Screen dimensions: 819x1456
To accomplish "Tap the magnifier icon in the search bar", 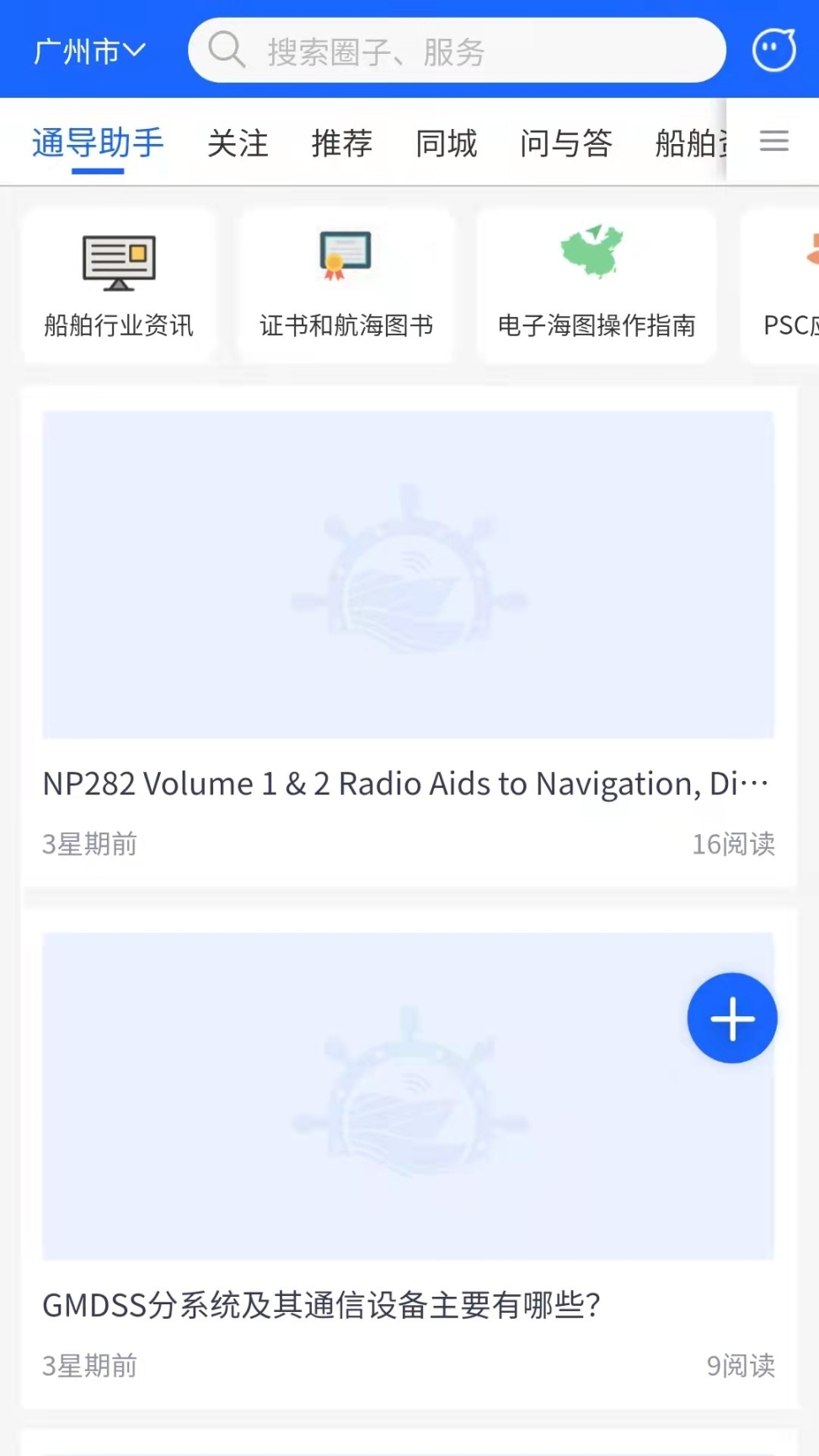I will (x=226, y=51).
